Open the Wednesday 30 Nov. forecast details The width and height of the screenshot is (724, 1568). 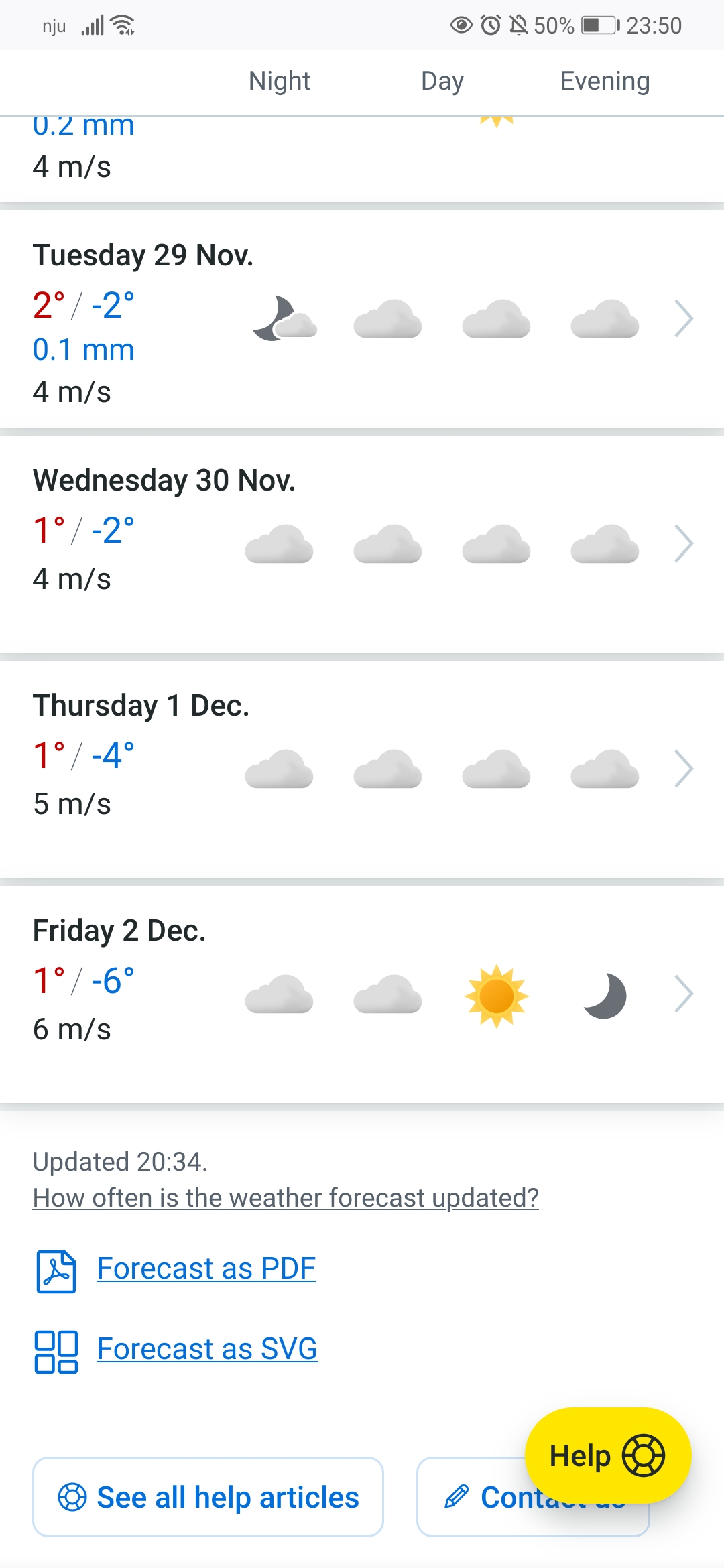pos(683,543)
